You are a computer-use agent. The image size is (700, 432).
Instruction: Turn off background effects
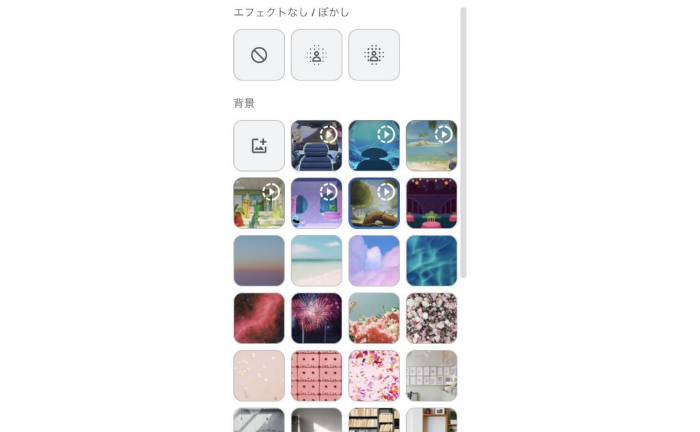coord(259,55)
